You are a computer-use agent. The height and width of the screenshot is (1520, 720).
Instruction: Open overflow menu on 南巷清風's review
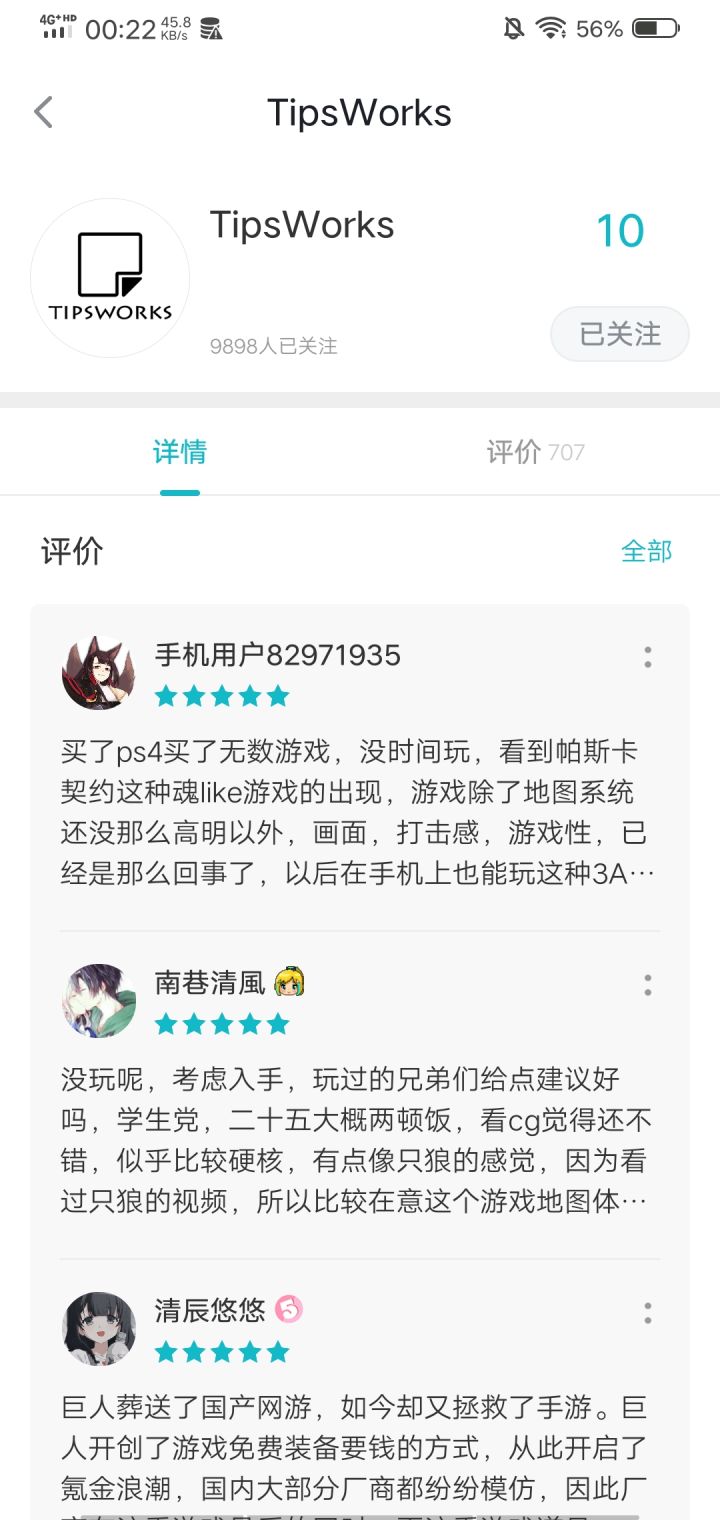click(x=648, y=985)
